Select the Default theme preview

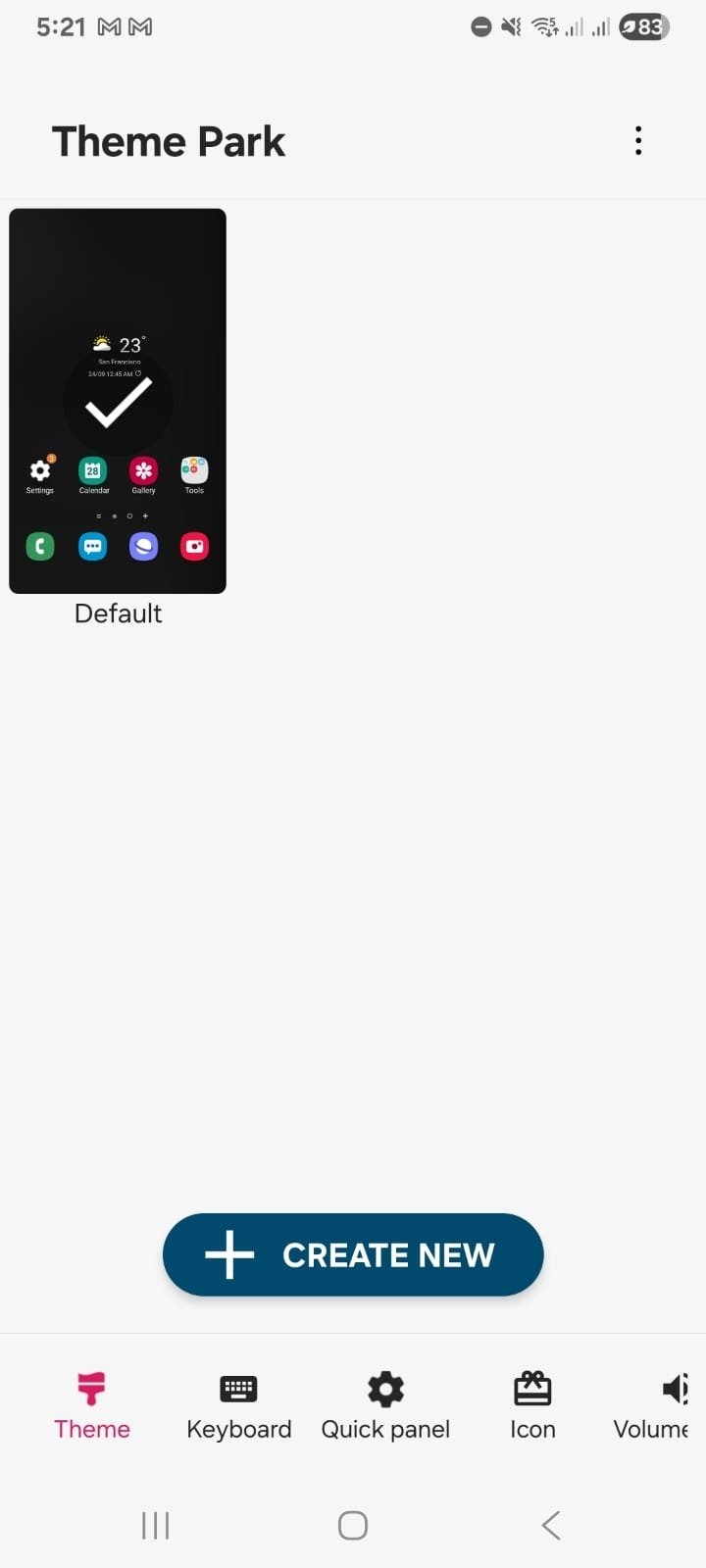coord(118,401)
